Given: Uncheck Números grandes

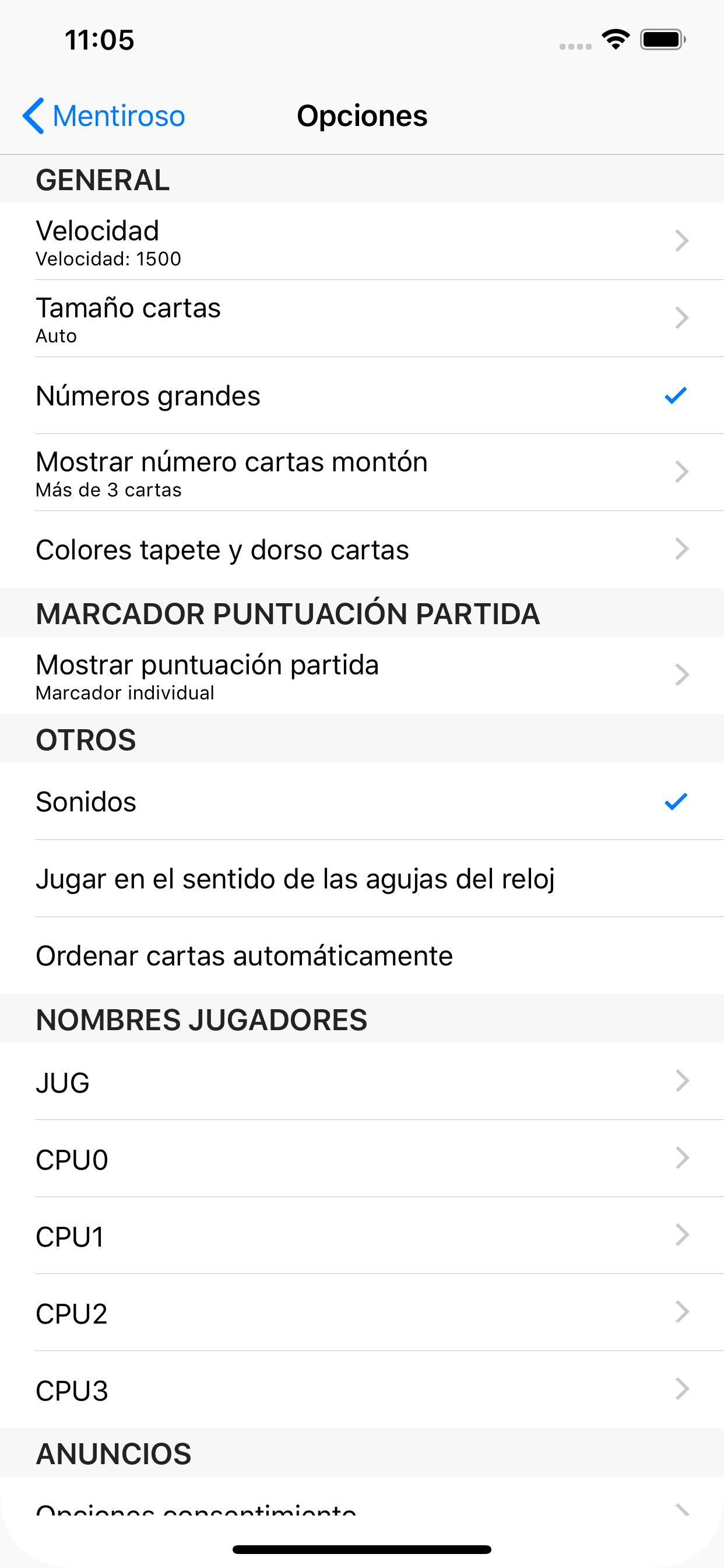Looking at the screenshot, I should (362, 395).
